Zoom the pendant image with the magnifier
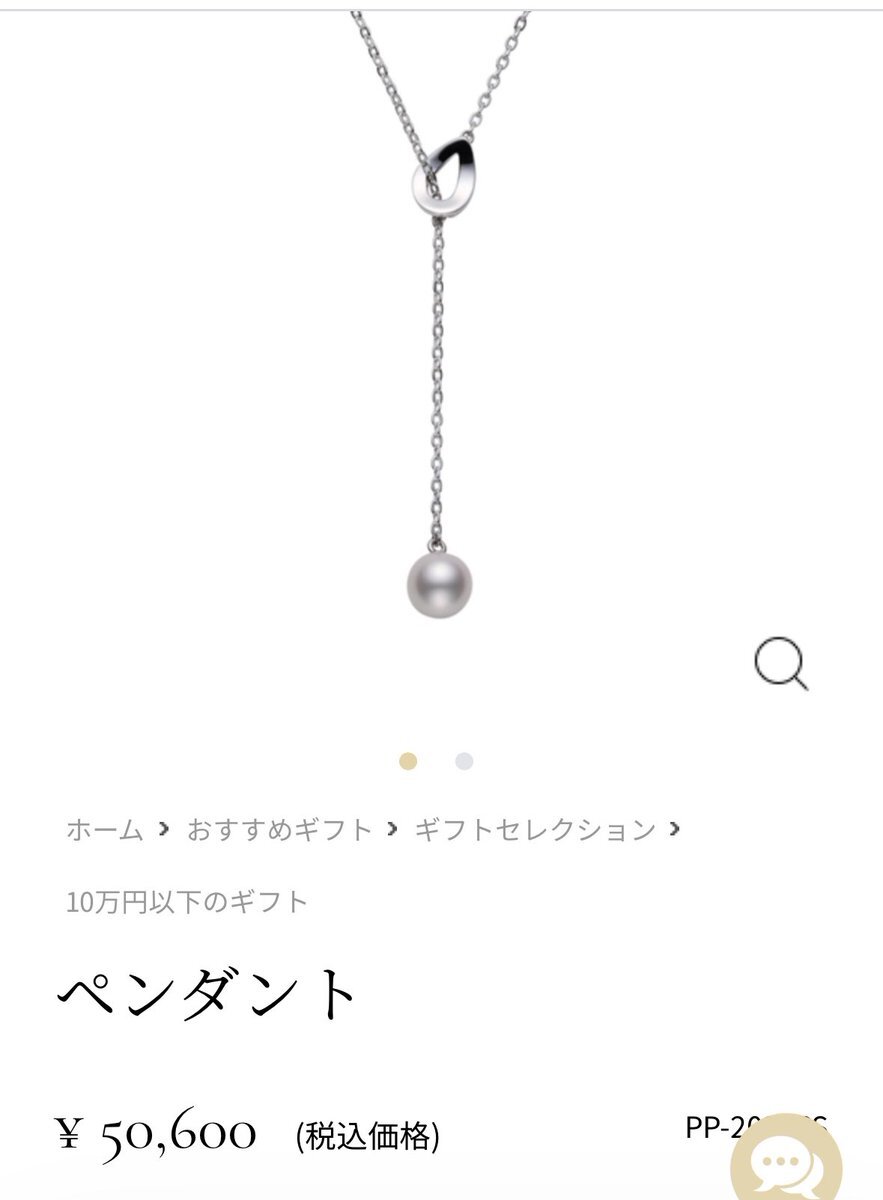Screen dimensions: 883x1200 pos(780,664)
